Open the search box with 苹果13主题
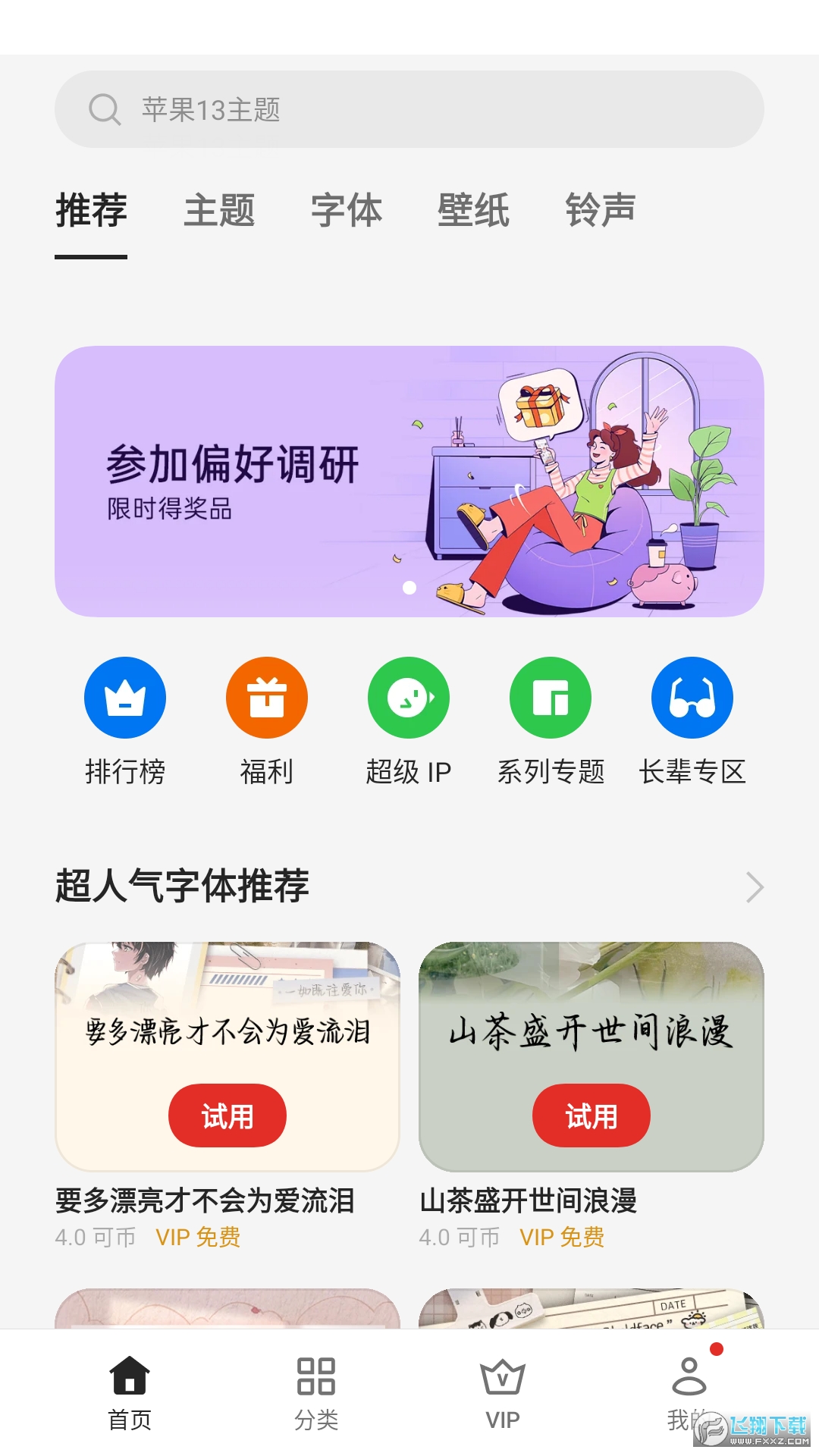819x1456 pixels. tap(409, 109)
